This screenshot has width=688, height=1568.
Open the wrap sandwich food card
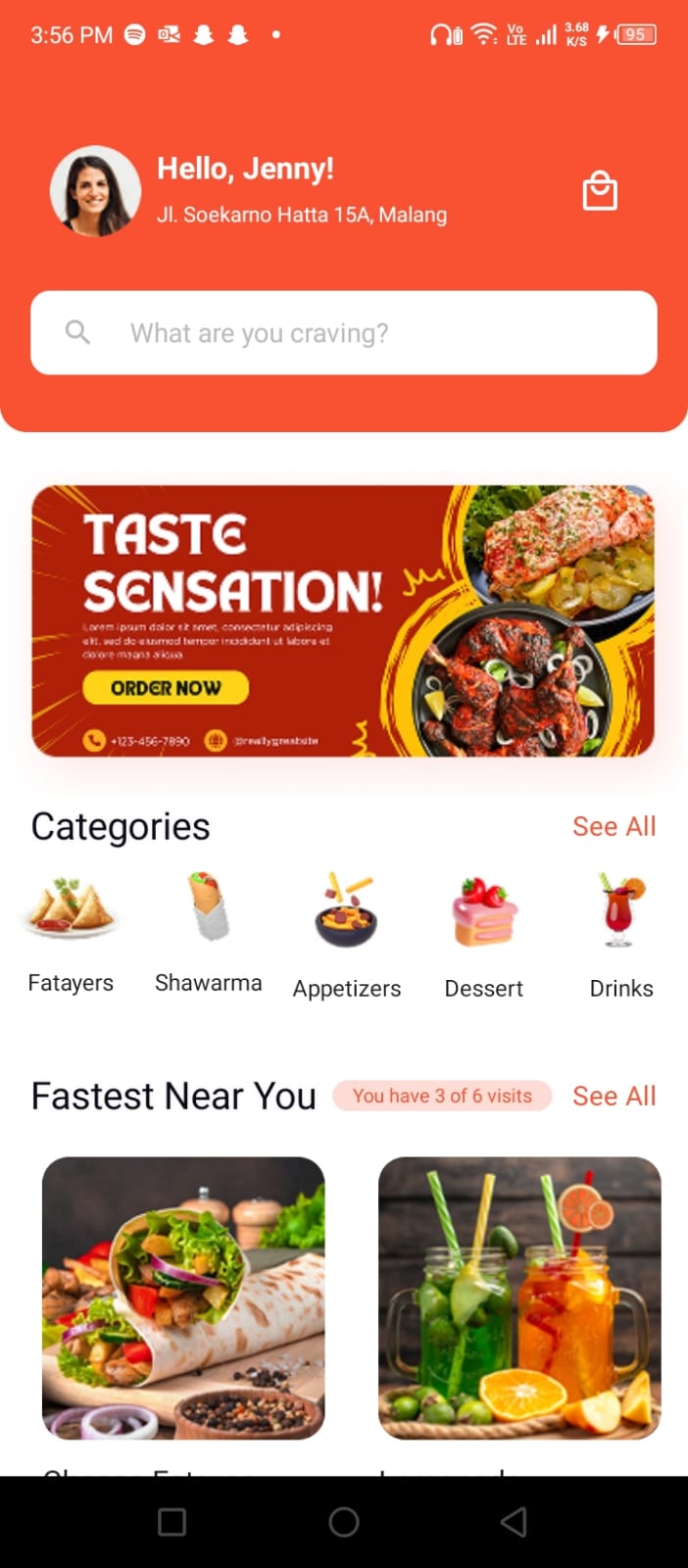[x=183, y=1298]
